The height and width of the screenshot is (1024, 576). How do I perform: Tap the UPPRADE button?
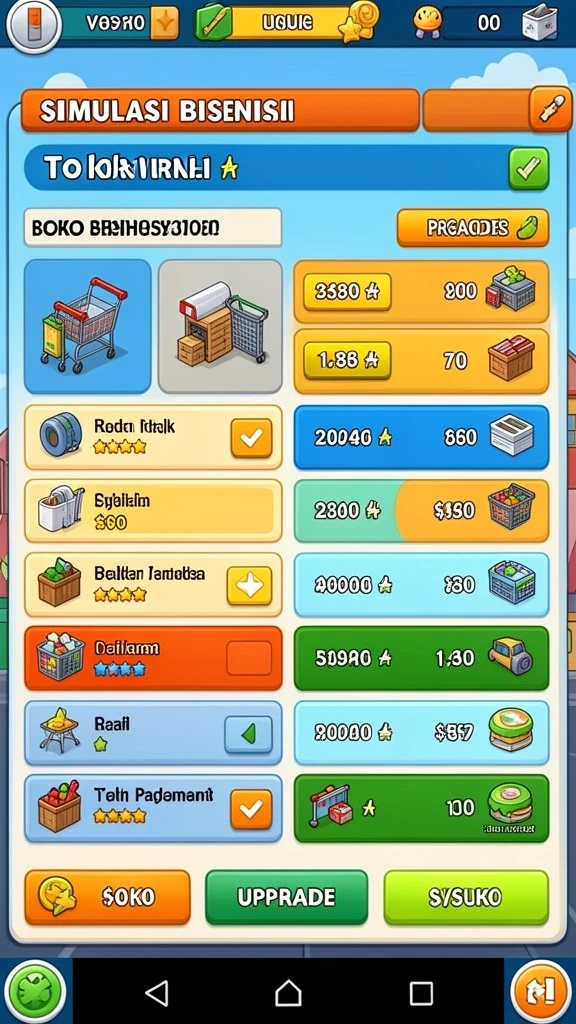pyautogui.click(x=287, y=897)
